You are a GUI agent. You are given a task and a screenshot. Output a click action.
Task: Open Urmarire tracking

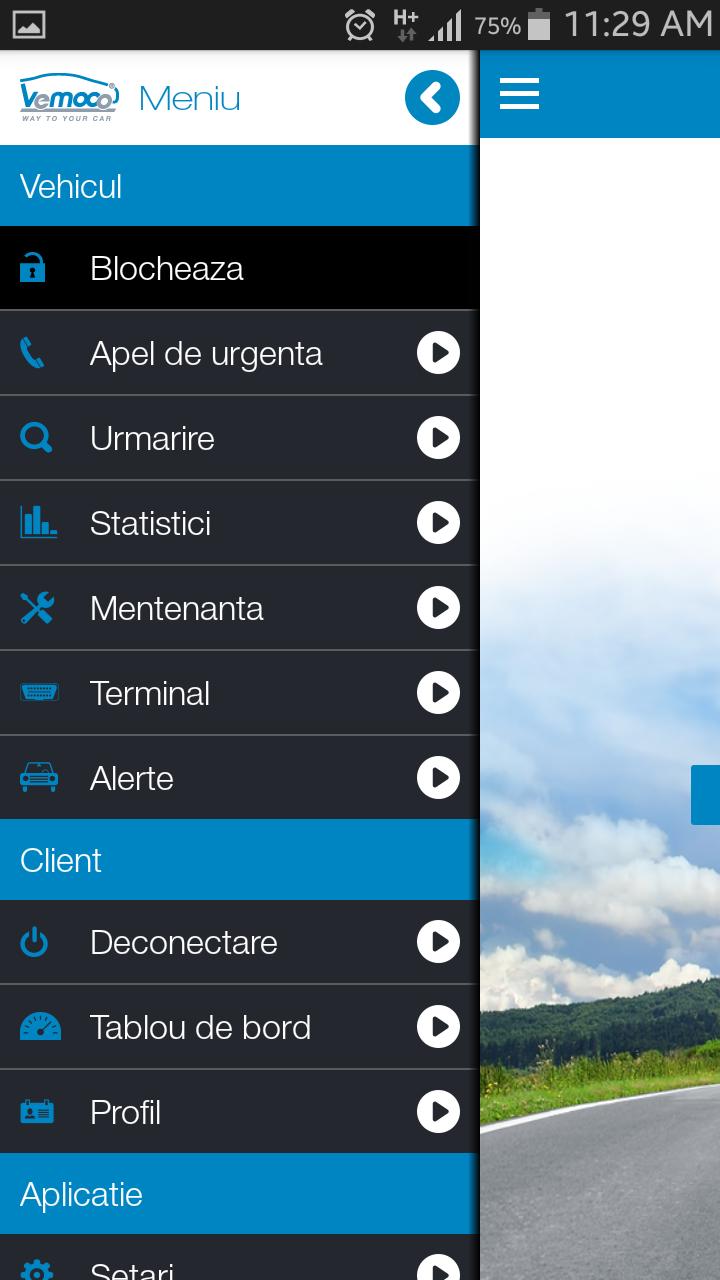(x=239, y=438)
